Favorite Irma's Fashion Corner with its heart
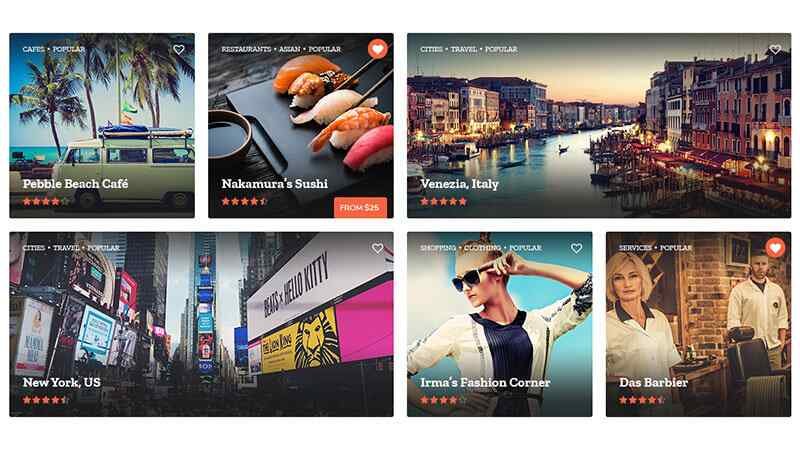The width and height of the screenshot is (800, 450). (576, 248)
